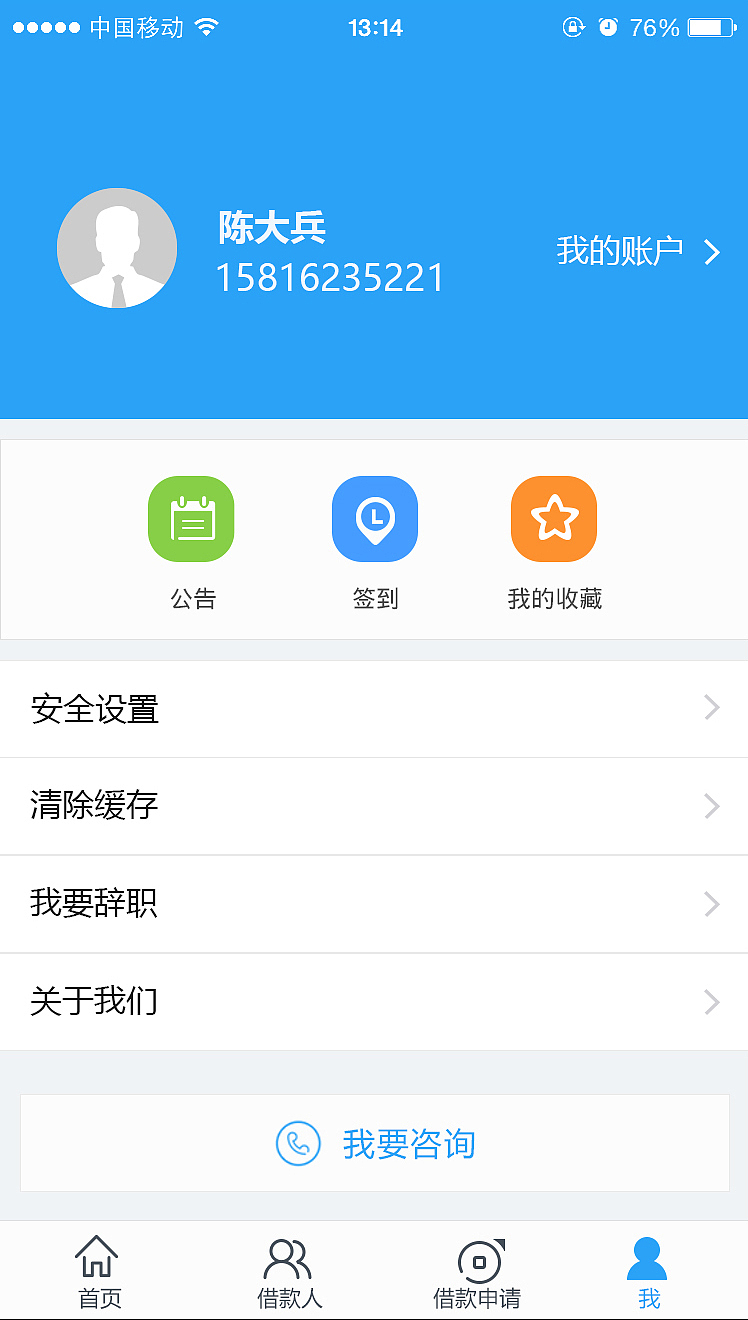Open 我的收藏 favorites star icon
The image size is (748, 1320).
point(554,518)
